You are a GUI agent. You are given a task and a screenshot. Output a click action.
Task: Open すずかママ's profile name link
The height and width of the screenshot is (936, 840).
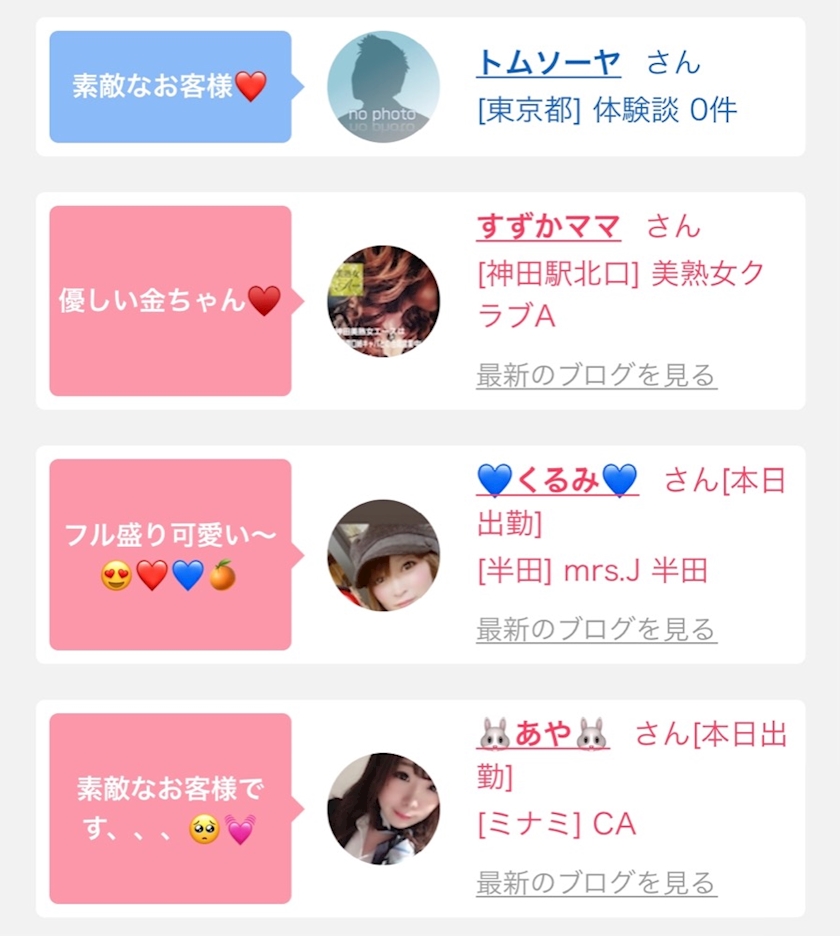click(548, 226)
